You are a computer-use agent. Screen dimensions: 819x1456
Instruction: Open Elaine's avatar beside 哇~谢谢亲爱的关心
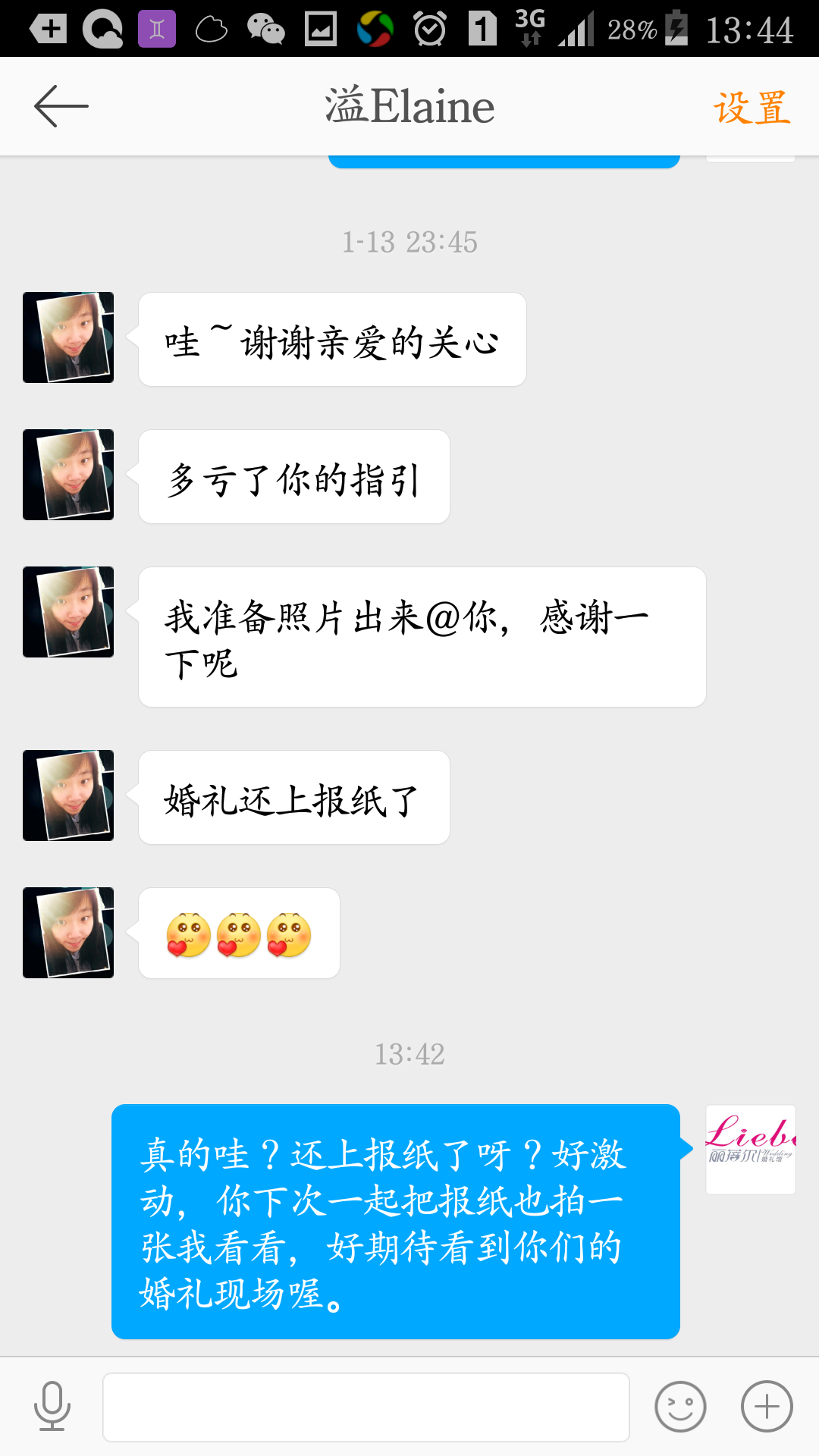click(68, 337)
